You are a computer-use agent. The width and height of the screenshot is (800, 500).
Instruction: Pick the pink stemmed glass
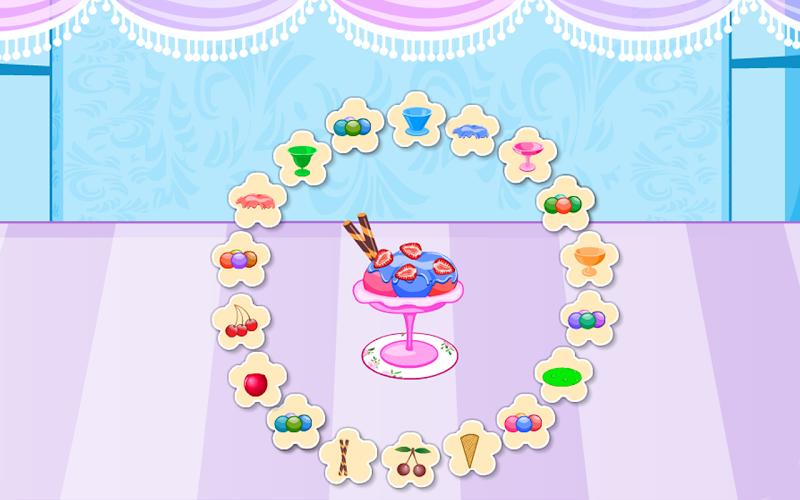pyautogui.click(x=526, y=155)
